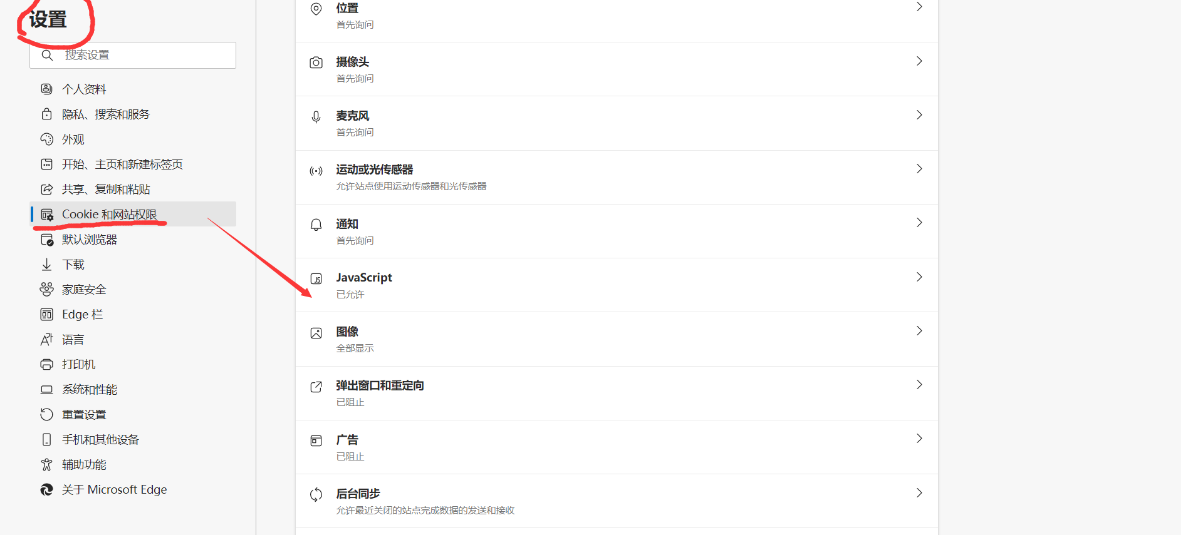Open 语言 settings
Viewport: 1181px width, 535px height.
73,339
